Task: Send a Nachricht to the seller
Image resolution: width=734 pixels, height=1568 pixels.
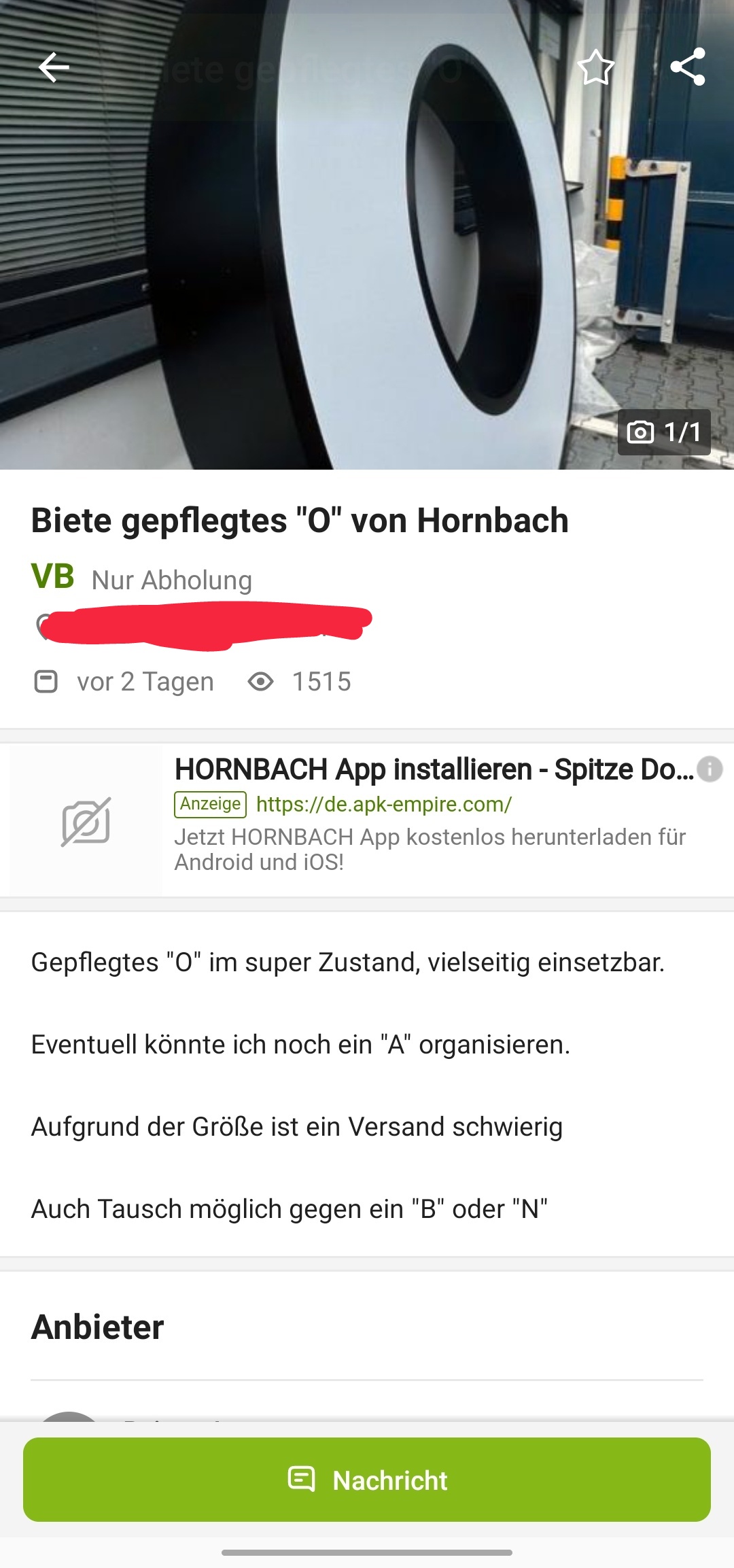Action: coord(367,1480)
